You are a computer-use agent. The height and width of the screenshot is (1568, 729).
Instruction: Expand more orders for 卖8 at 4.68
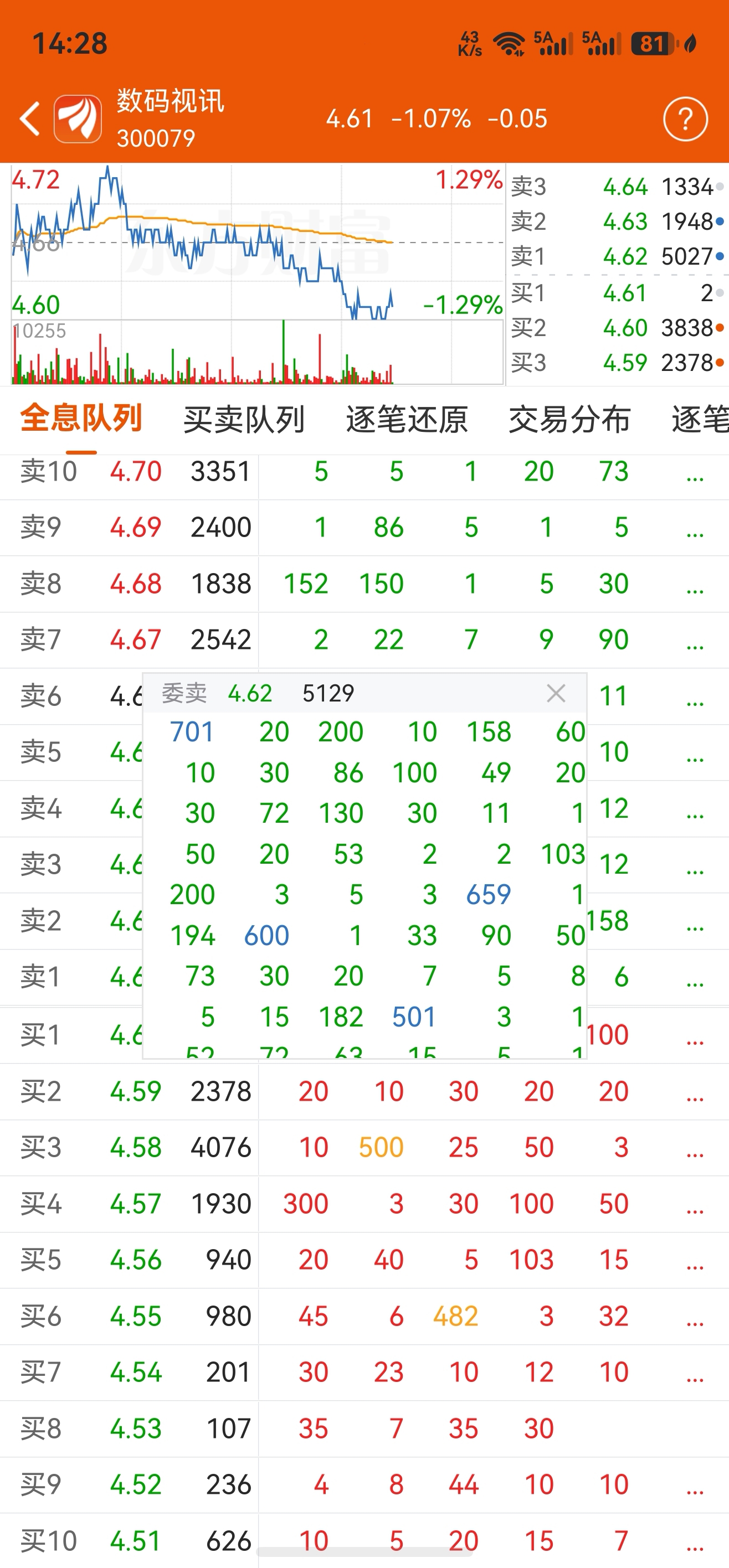tap(695, 584)
